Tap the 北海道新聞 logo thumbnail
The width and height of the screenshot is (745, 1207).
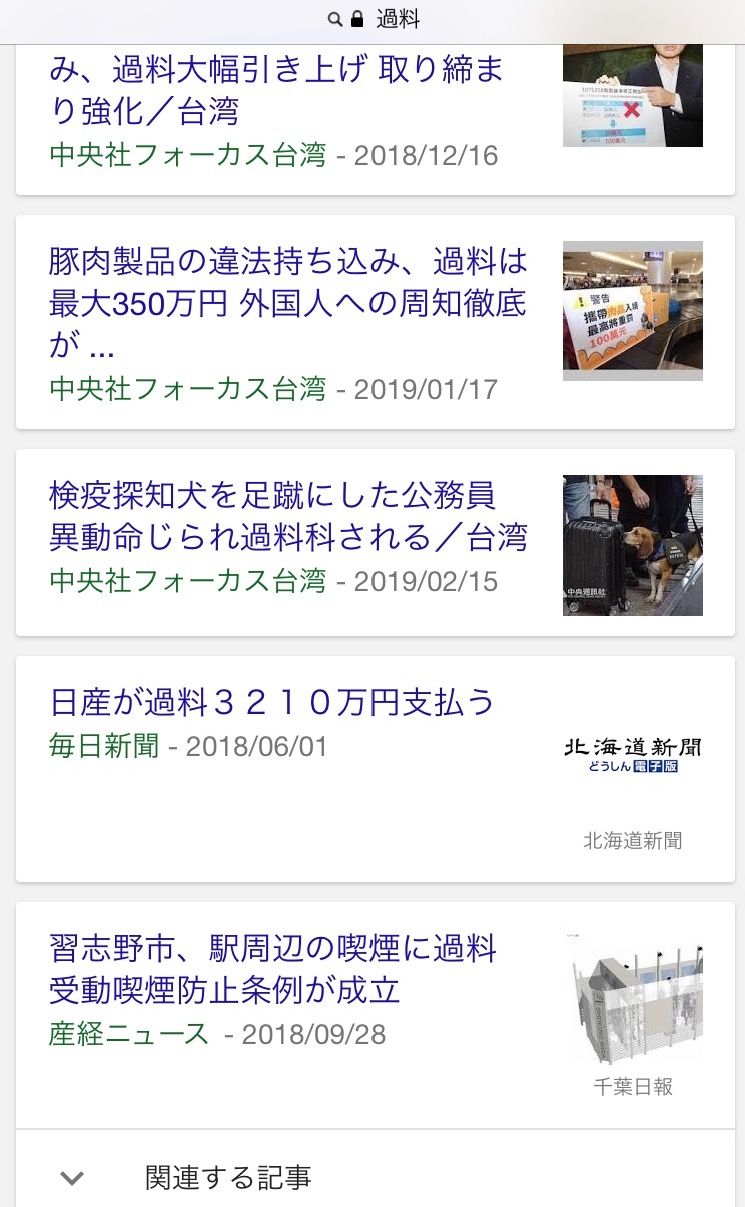[x=632, y=755]
